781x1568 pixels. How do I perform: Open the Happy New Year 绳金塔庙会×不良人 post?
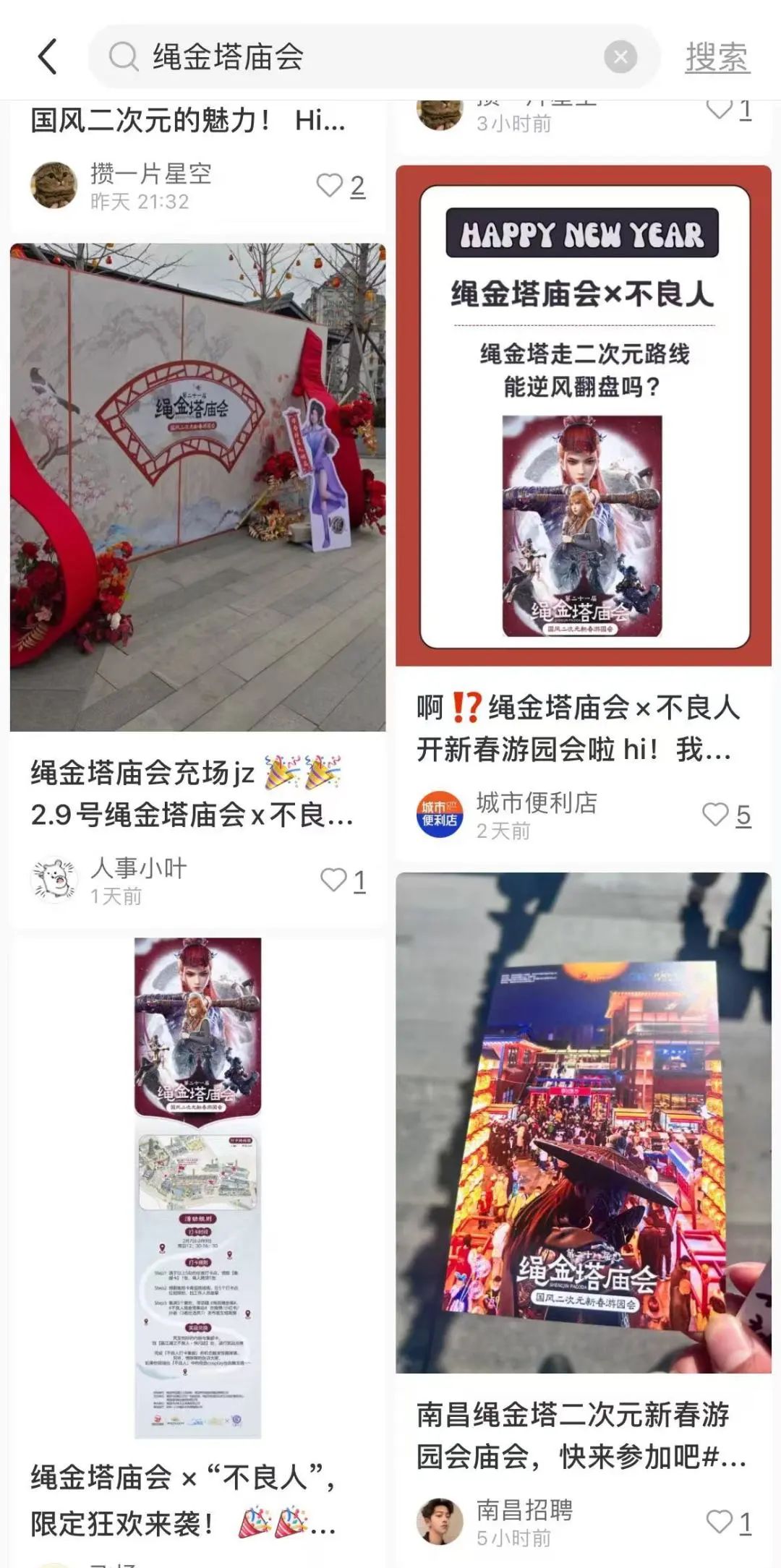pos(583,414)
